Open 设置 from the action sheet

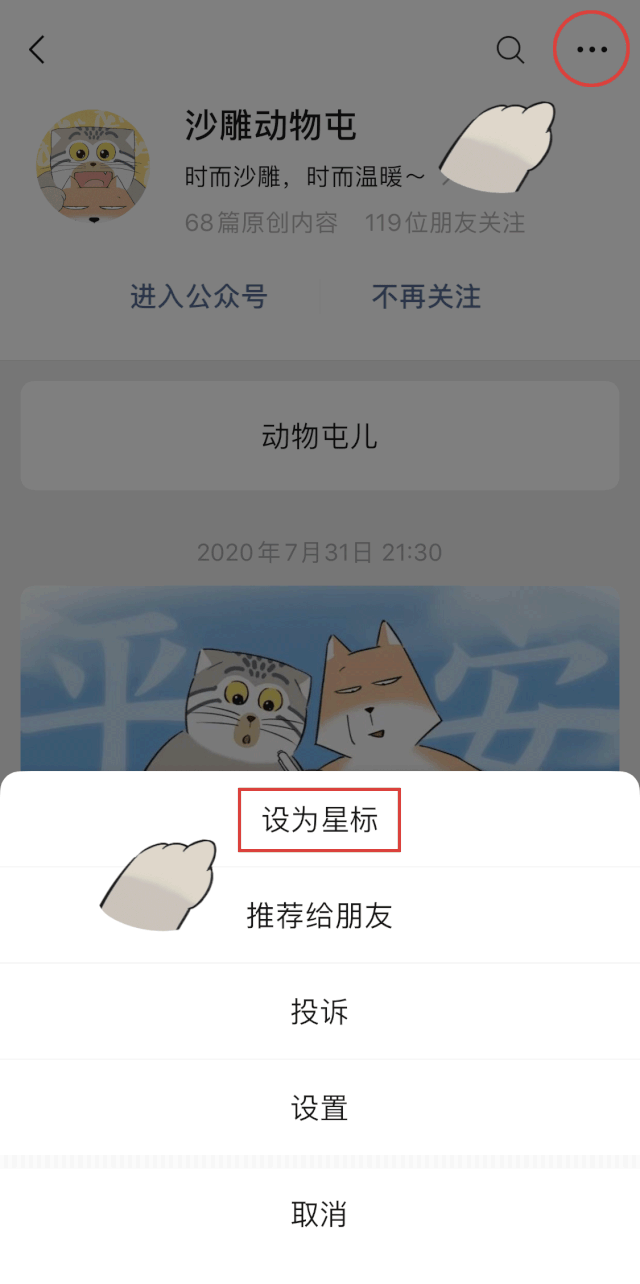pos(320,1107)
